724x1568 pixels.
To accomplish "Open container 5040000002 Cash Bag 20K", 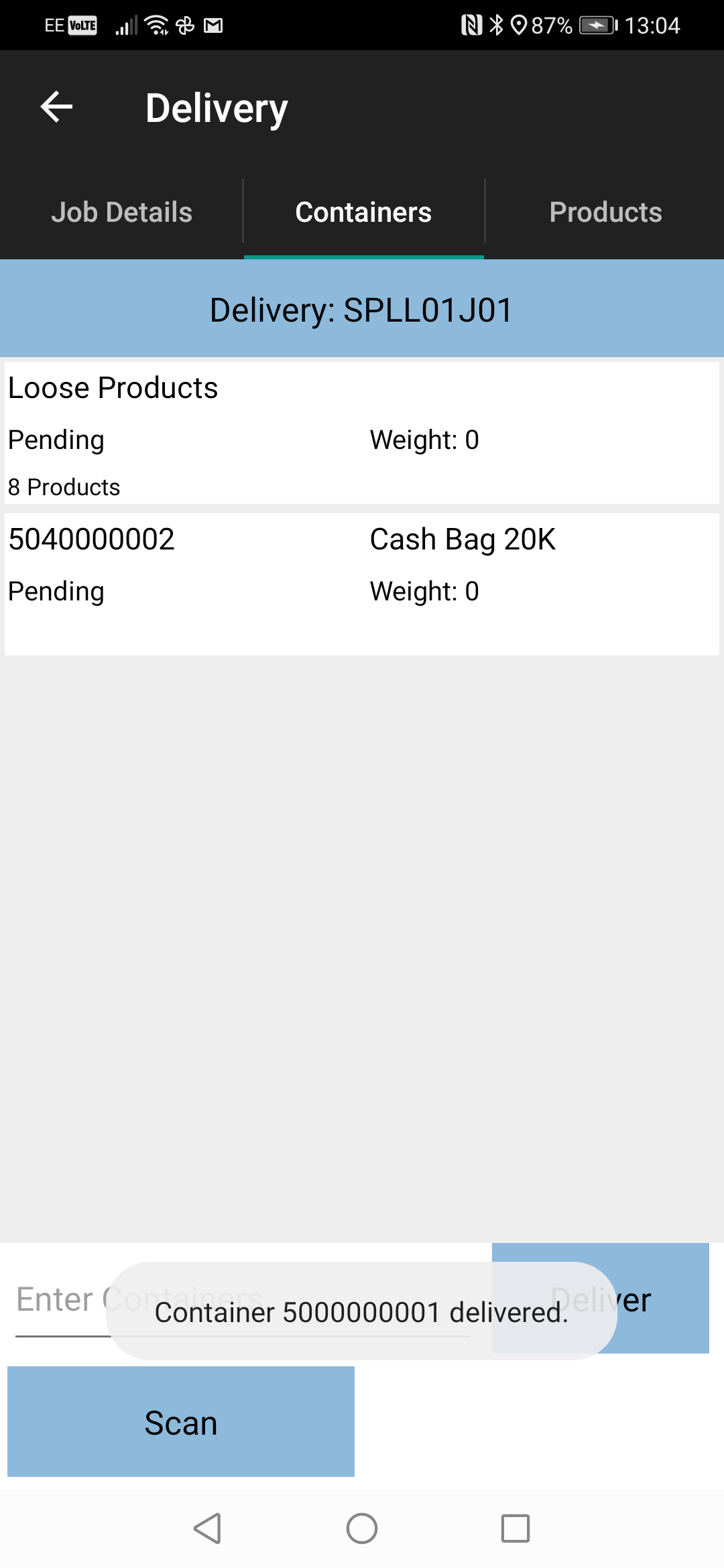I will (362, 584).
